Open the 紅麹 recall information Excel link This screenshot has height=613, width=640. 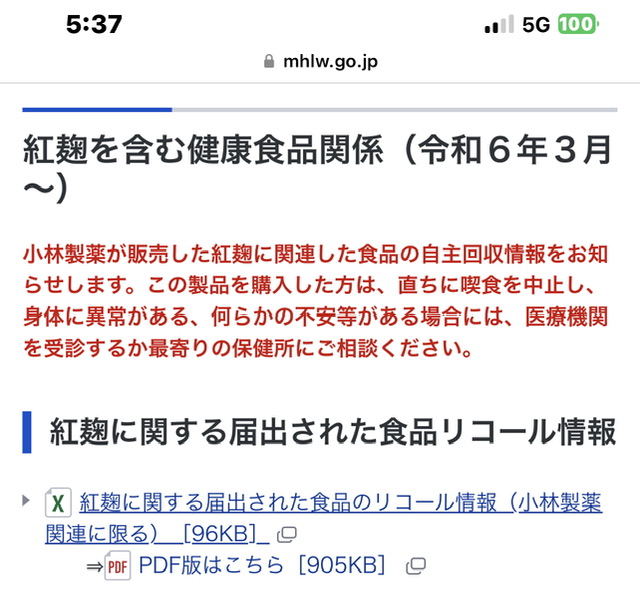point(340,503)
